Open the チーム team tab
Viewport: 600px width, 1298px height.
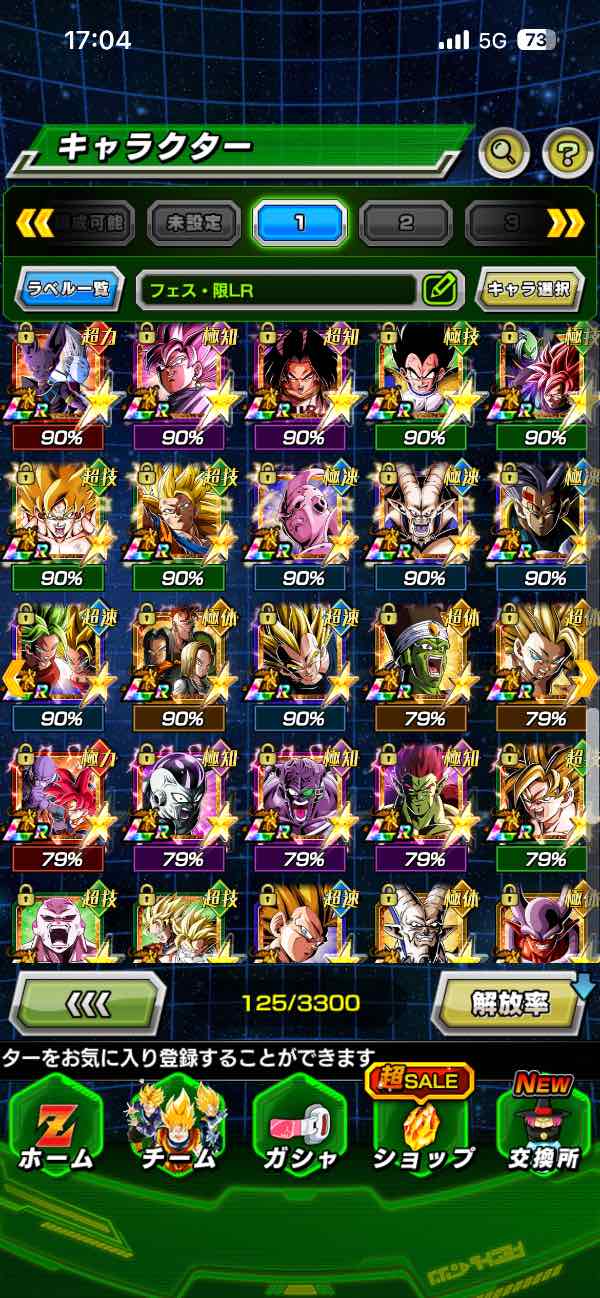point(177,1130)
